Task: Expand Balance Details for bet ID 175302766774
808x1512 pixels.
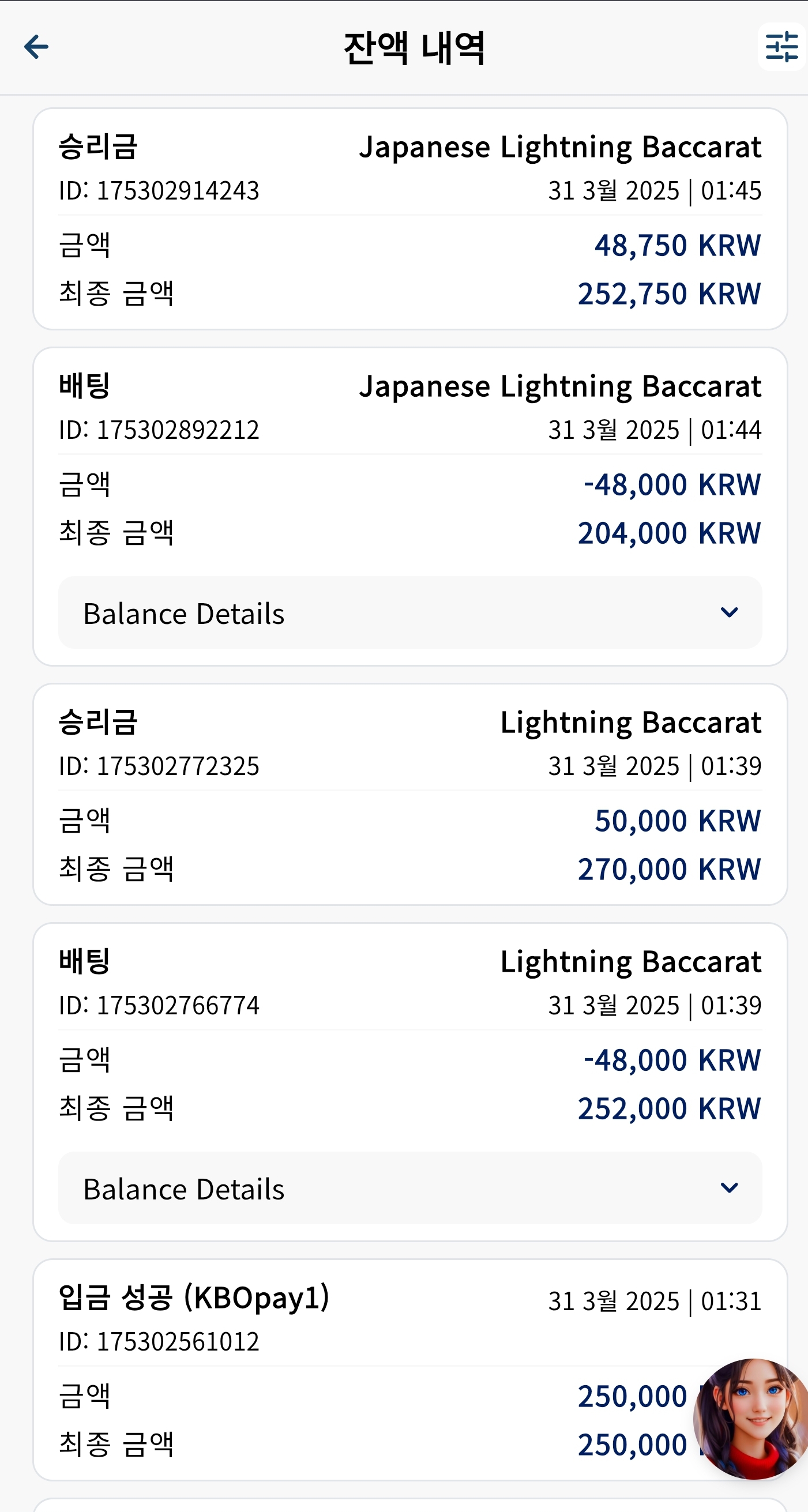Action: (x=410, y=1188)
